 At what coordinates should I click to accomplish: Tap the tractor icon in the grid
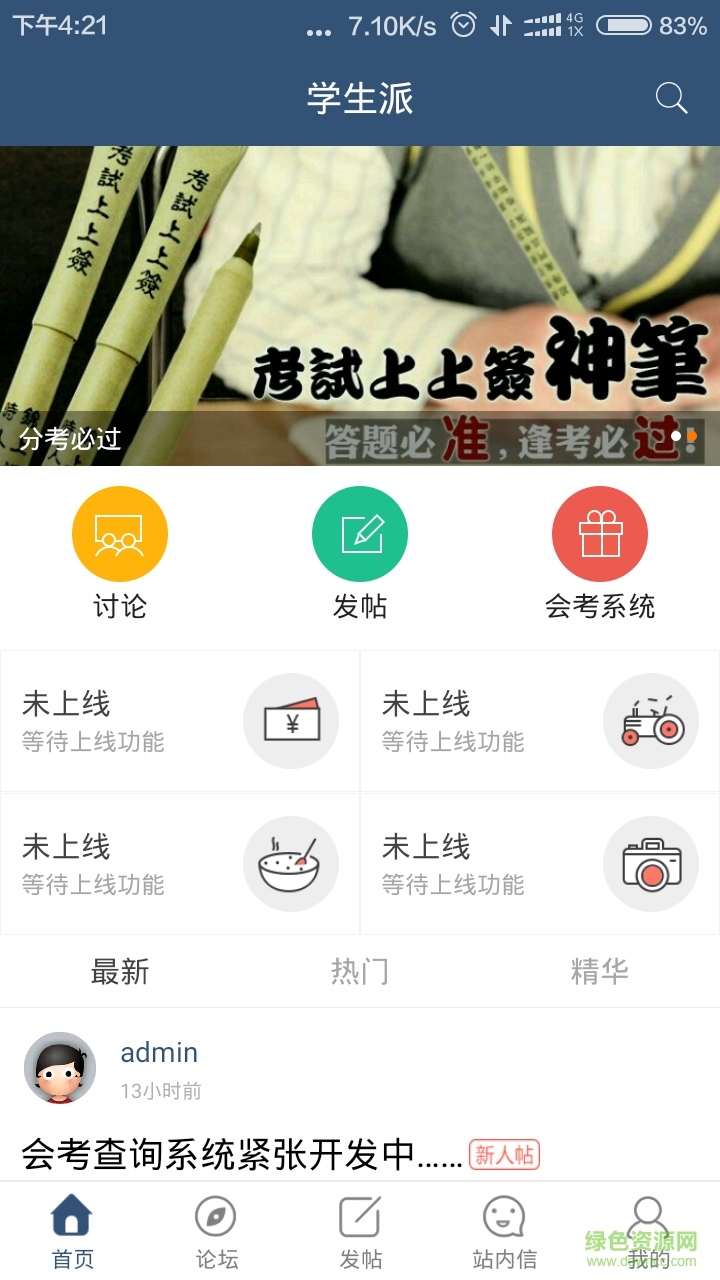[652, 721]
